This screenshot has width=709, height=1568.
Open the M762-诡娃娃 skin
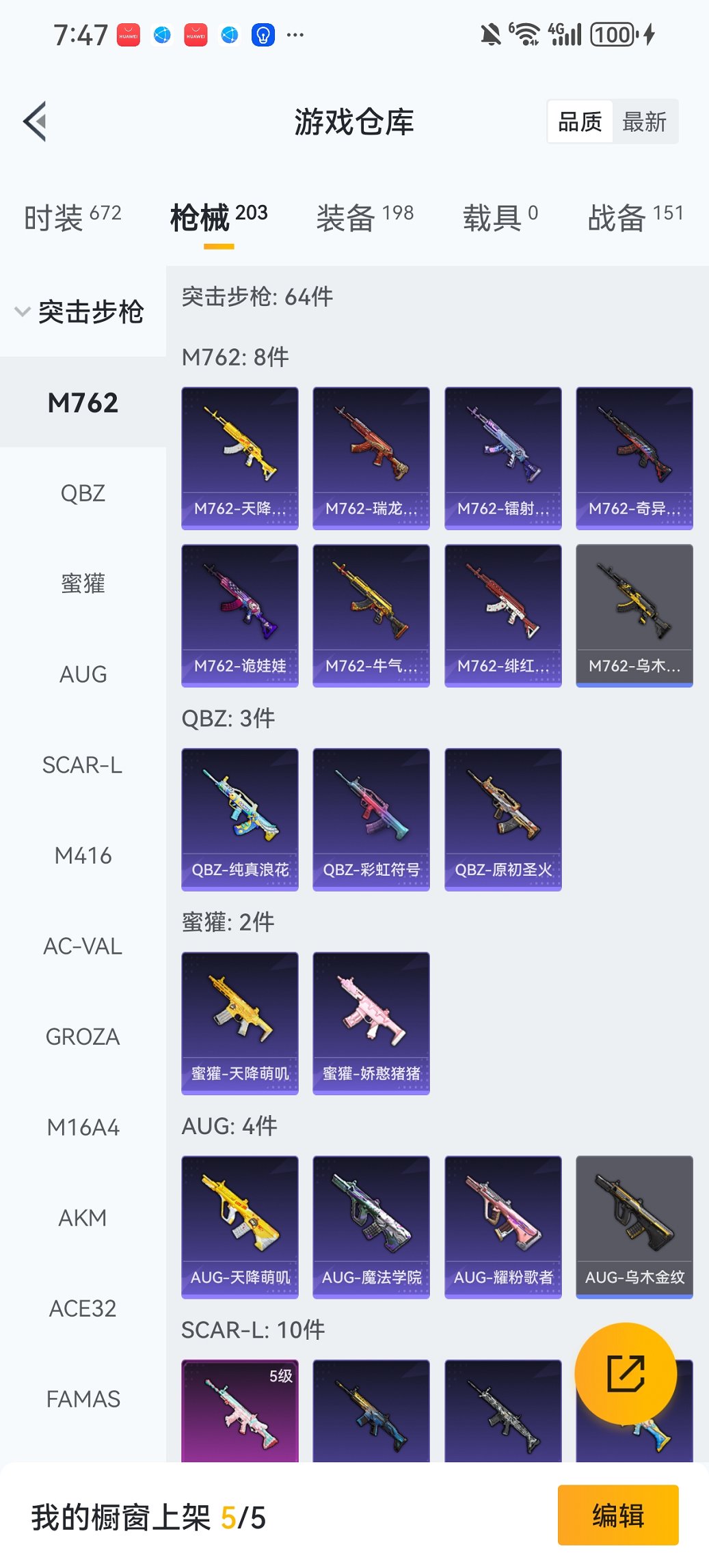[x=240, y=615]
